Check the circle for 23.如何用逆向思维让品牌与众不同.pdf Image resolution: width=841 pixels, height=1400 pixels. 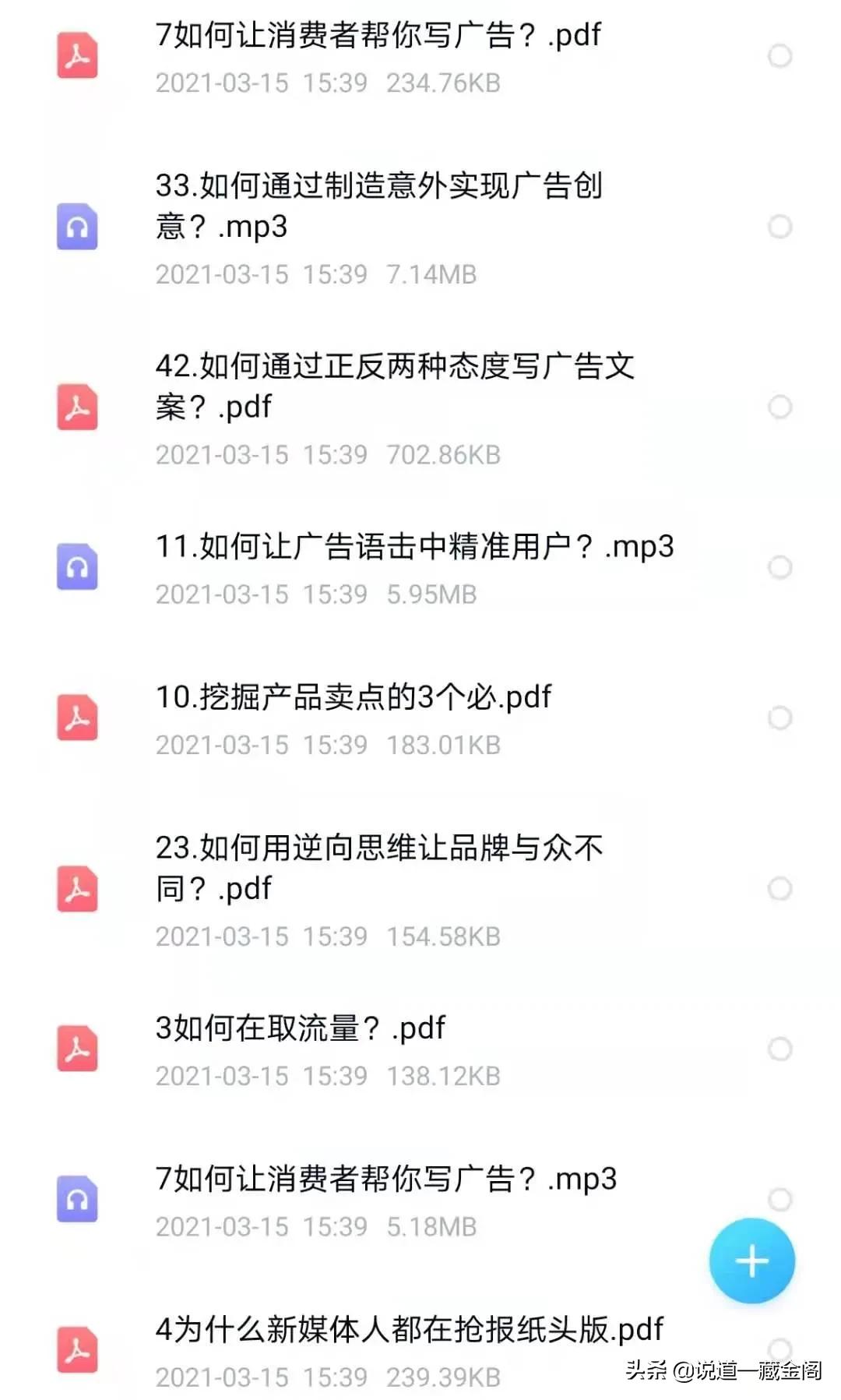[779, 889]
